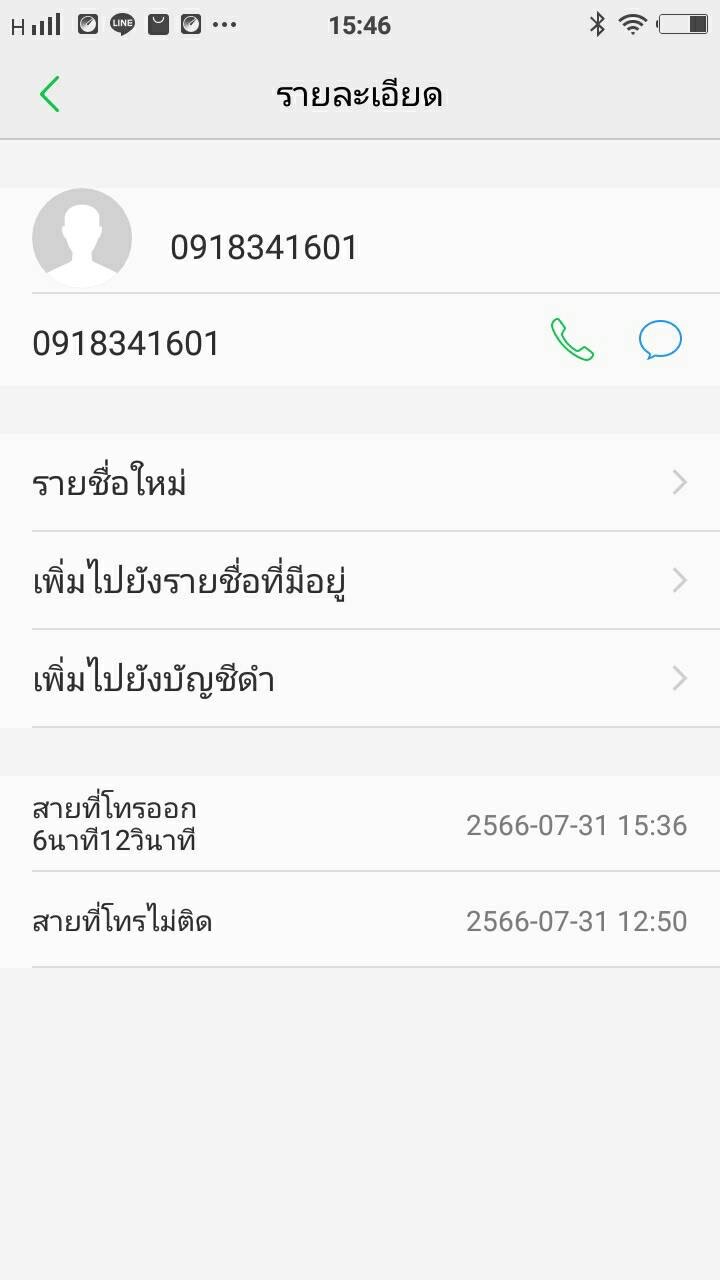Call 0918341601 with the green phone icon
Image resolution: width=720 pixels, height=1280 pixels.
coord(572,340)
